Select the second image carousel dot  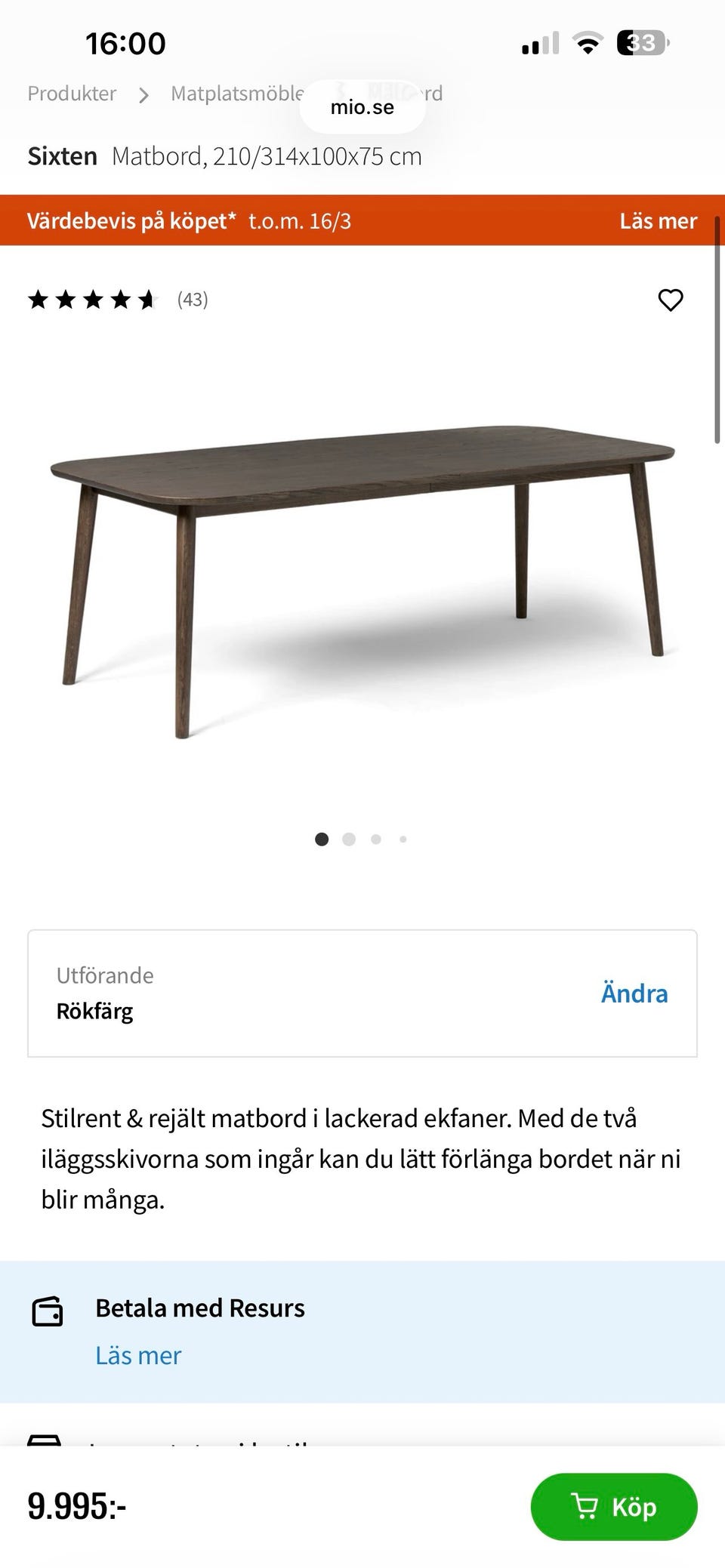(348, 839)
